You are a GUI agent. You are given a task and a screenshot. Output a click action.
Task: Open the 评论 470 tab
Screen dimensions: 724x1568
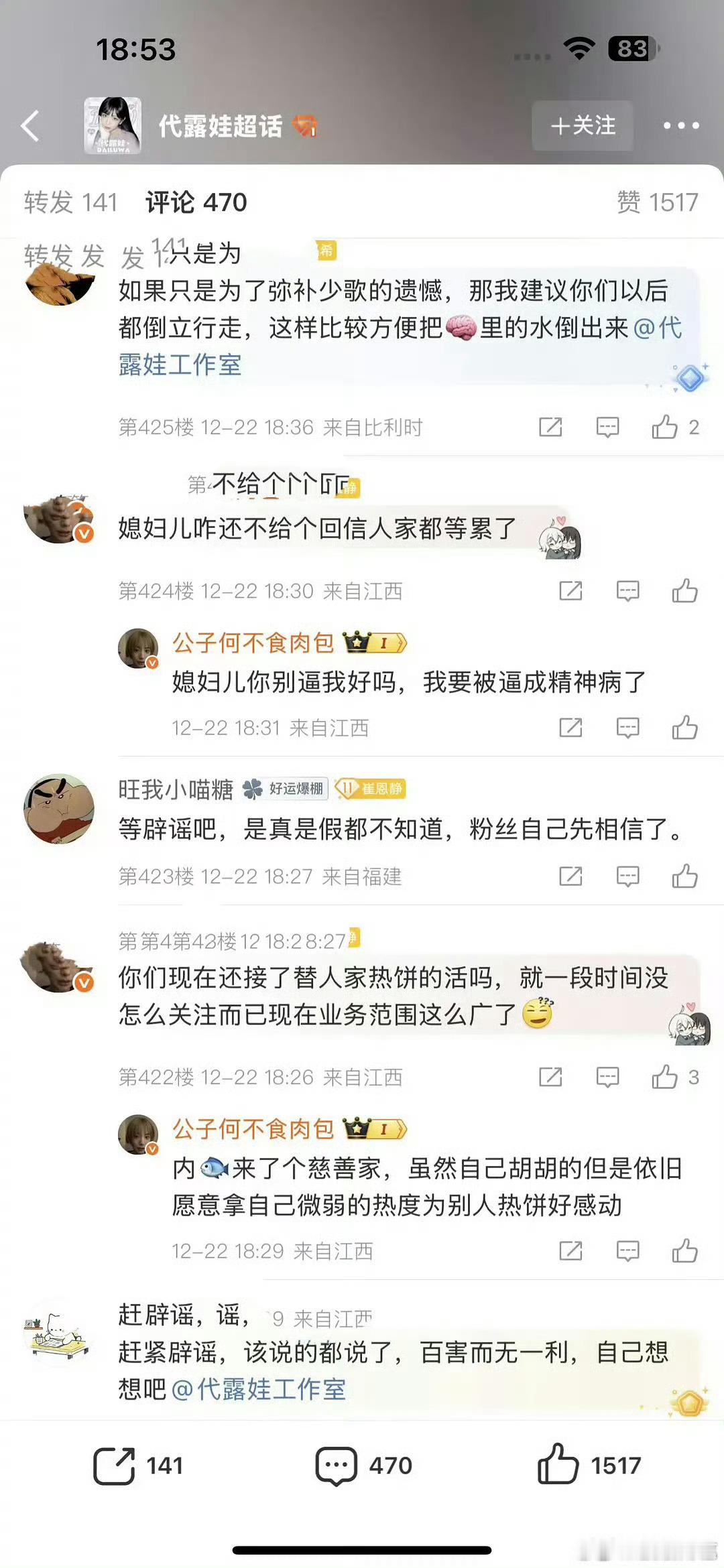[194, 202]
